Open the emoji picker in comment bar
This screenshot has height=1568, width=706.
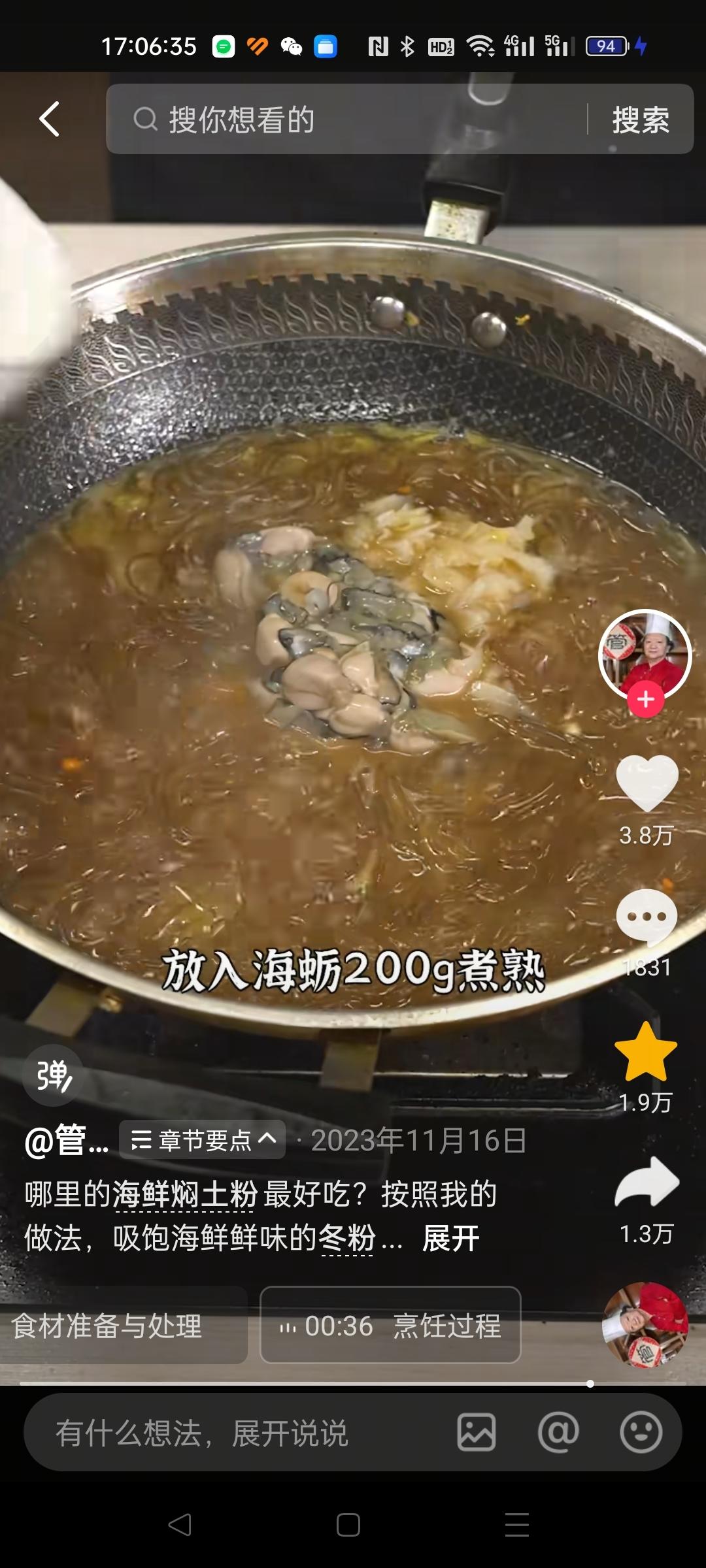pos(641,1433)
